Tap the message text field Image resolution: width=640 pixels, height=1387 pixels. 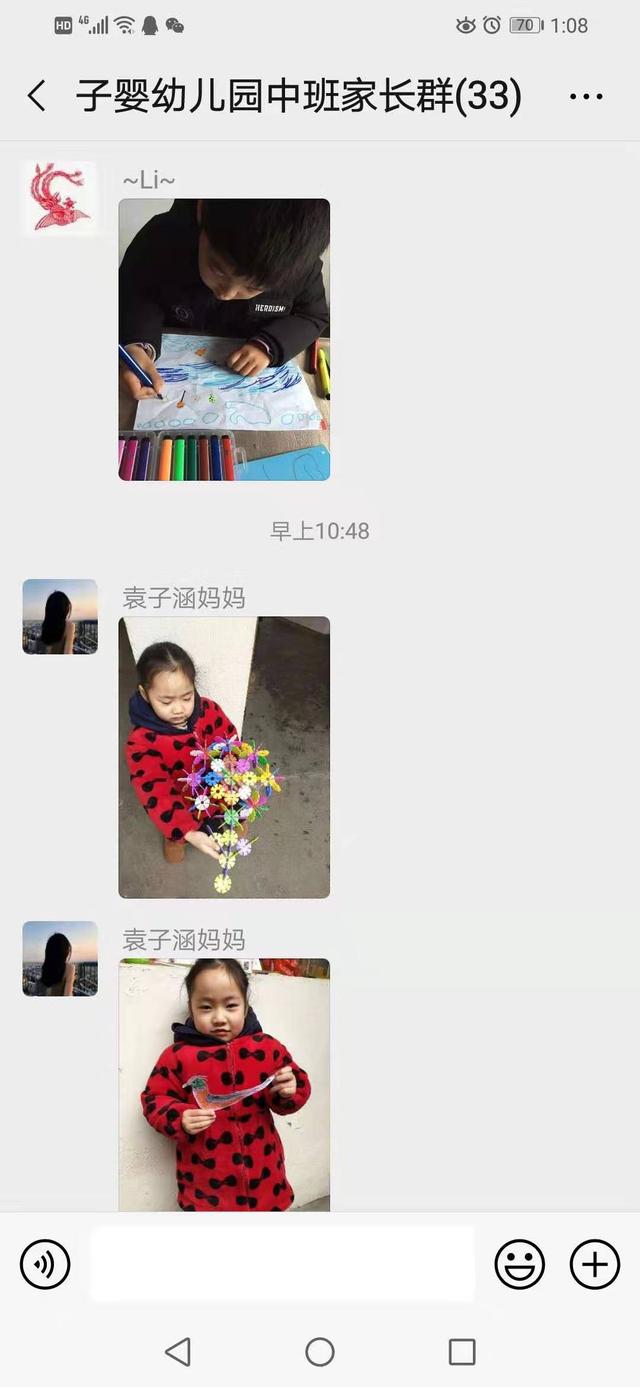[283, 1264]
